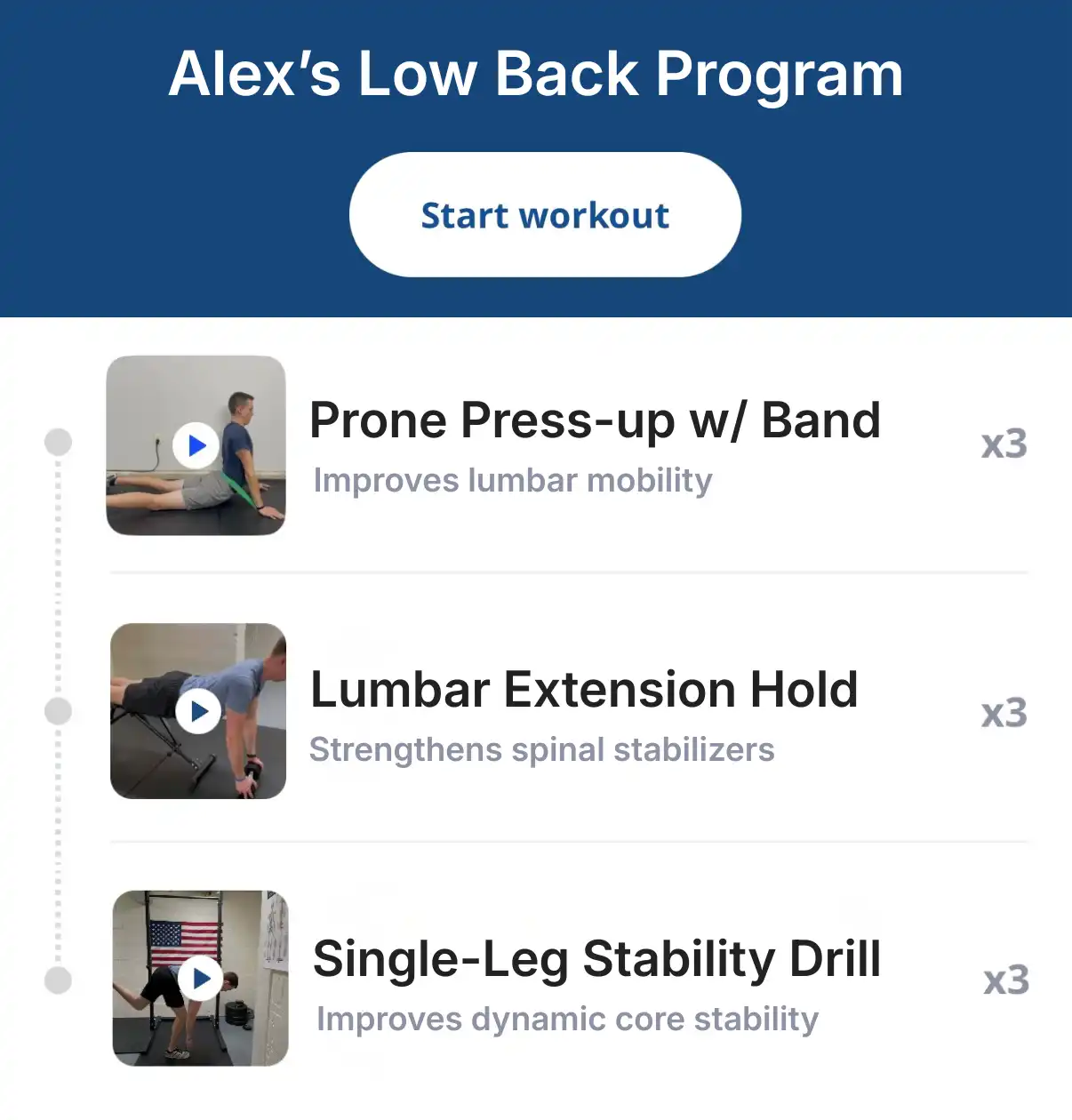The height and width of the screenshot is (1120, 1072).
Task: Tap the play arrow inside the first exercise thumbnail
Action: tap(197, 444)
